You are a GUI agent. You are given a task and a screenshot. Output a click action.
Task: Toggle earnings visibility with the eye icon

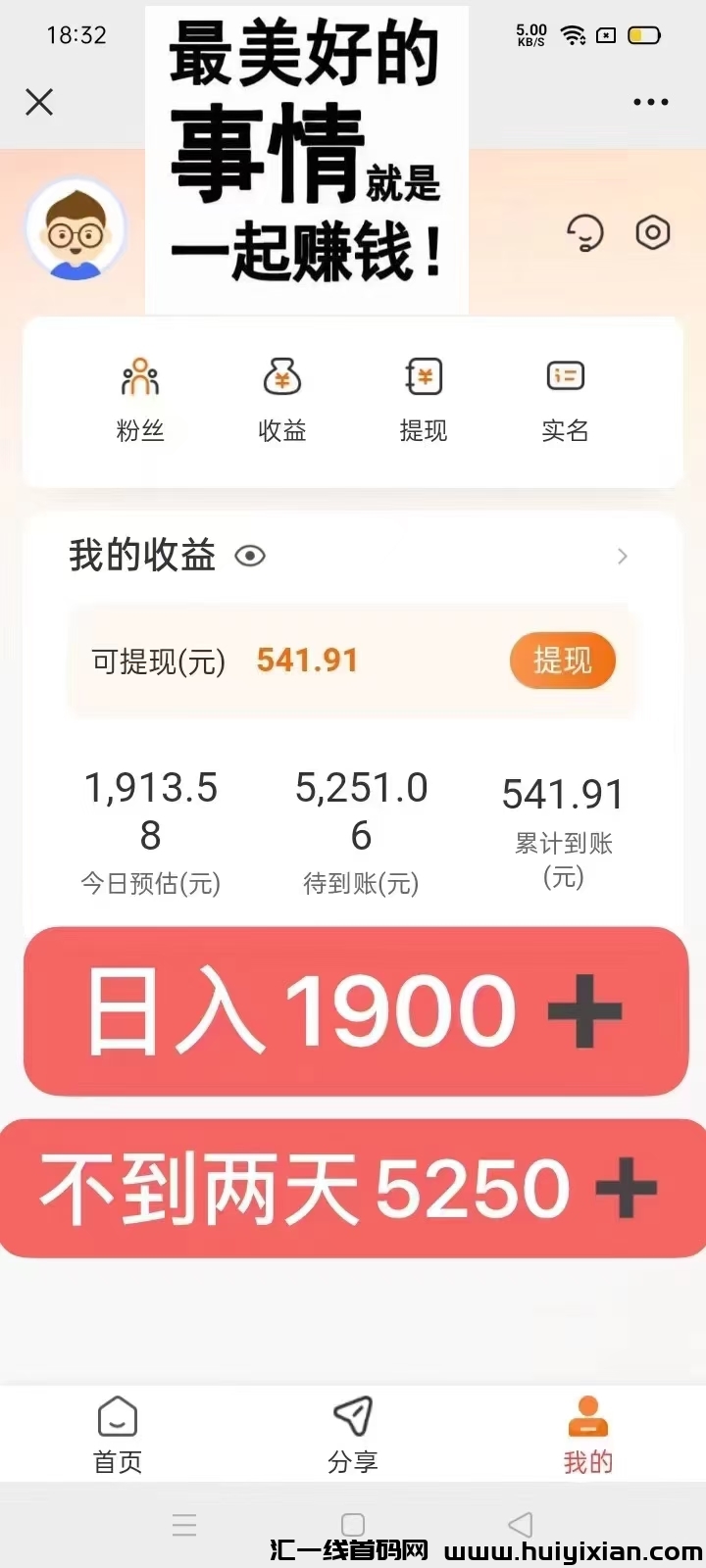(x=250, y=556)
